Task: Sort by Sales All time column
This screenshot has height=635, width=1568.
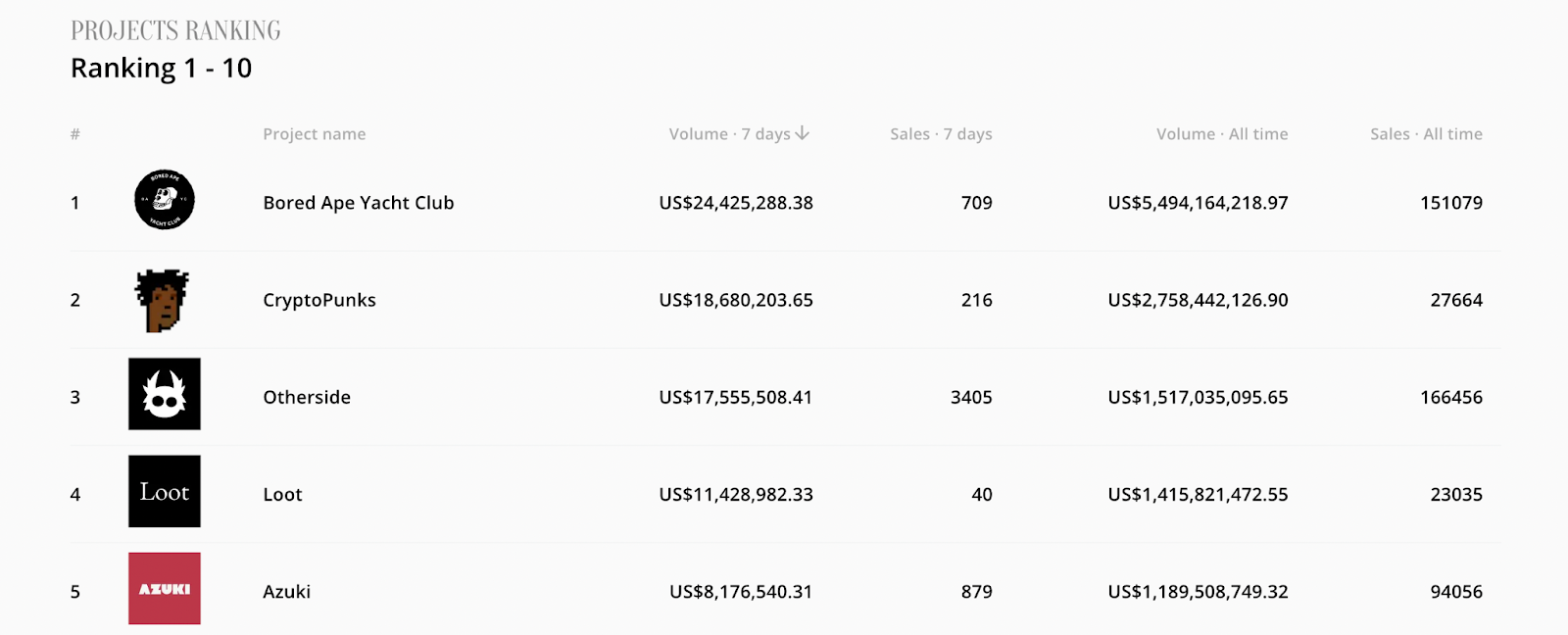Action: [x=1425, y=134]
